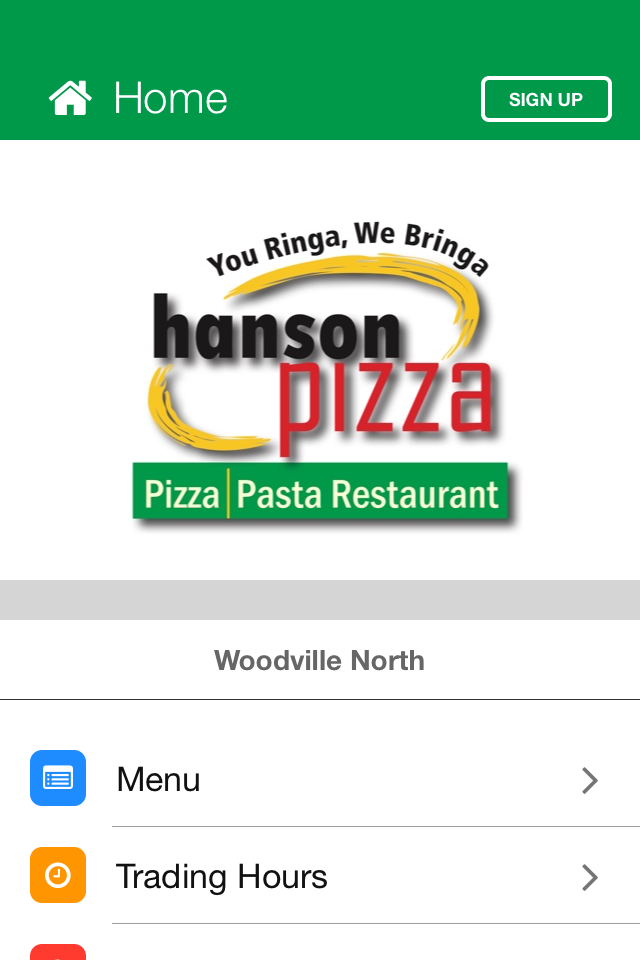Viewport: 640px width, 960px height.
Task: View the Trading Hours
Action: 320,876
